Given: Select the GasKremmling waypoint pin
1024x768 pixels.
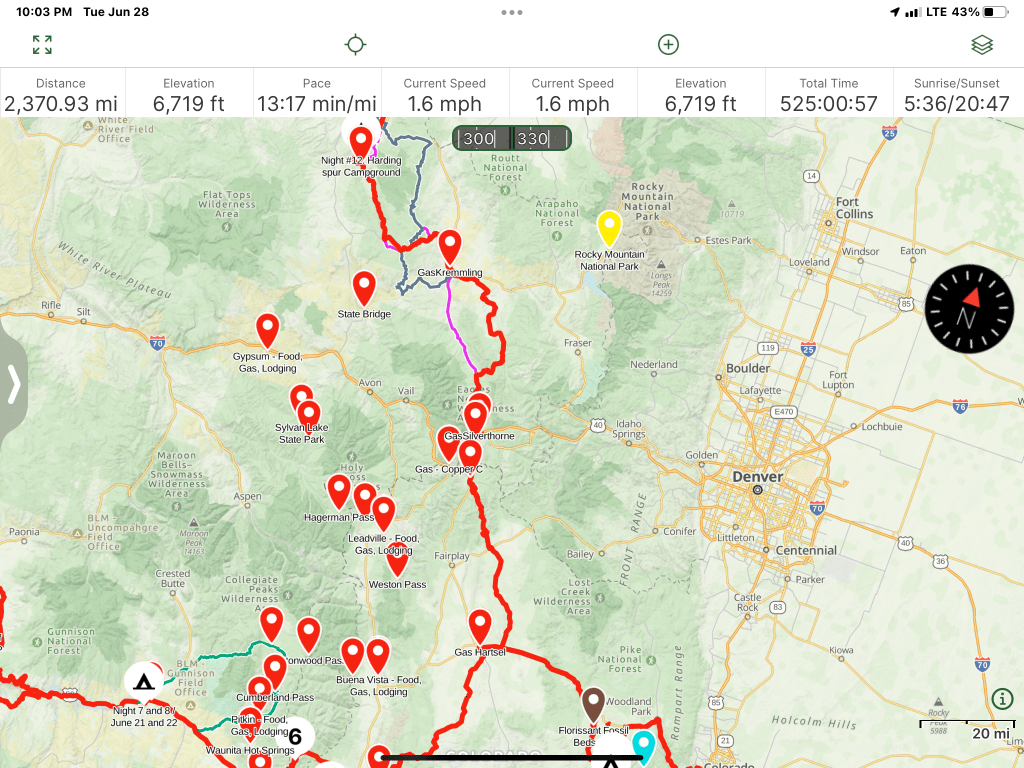Looking at the screenshot, I should click(x=450, y=246).
